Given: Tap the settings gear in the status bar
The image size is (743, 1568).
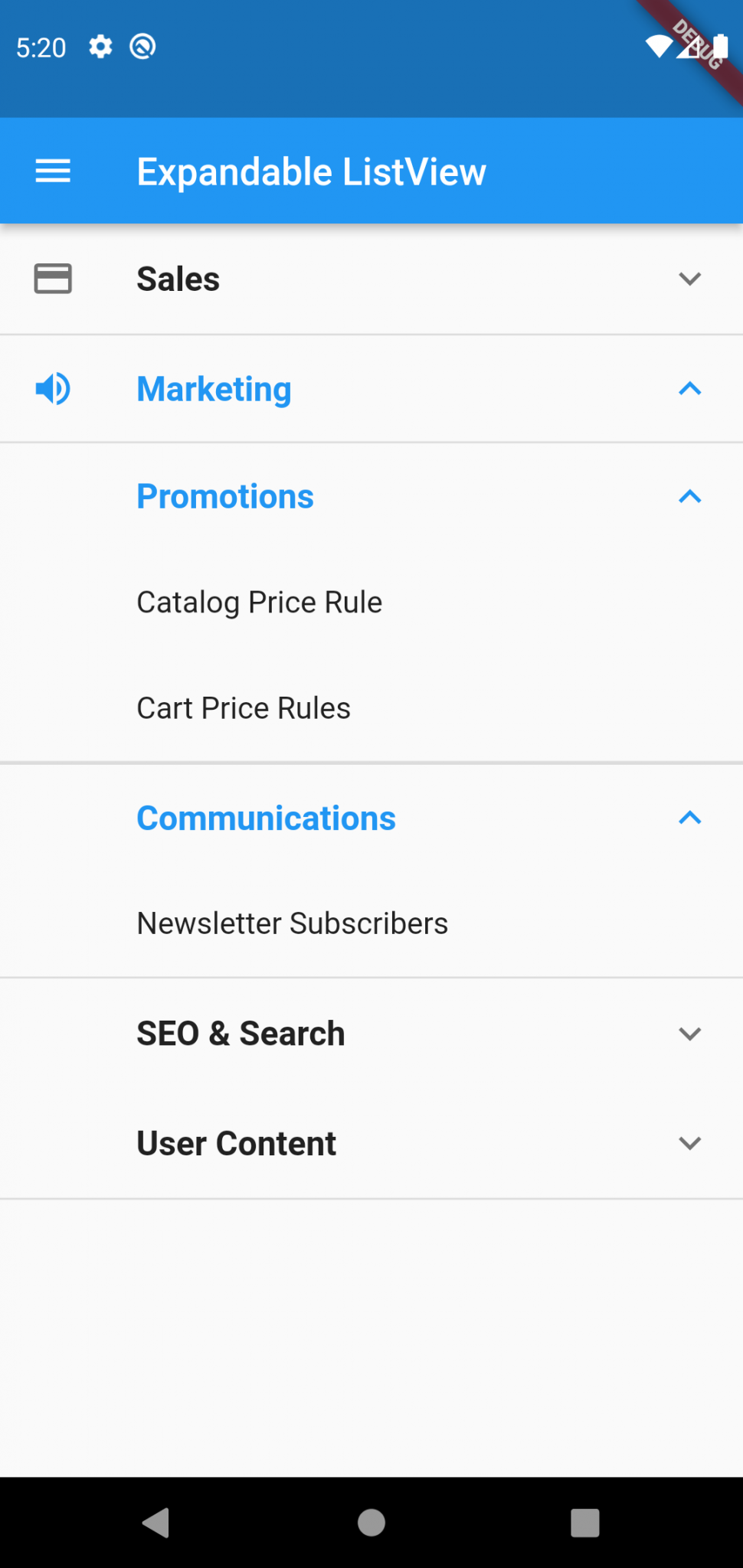Looking at the screenshot, I should coord(100,47).
